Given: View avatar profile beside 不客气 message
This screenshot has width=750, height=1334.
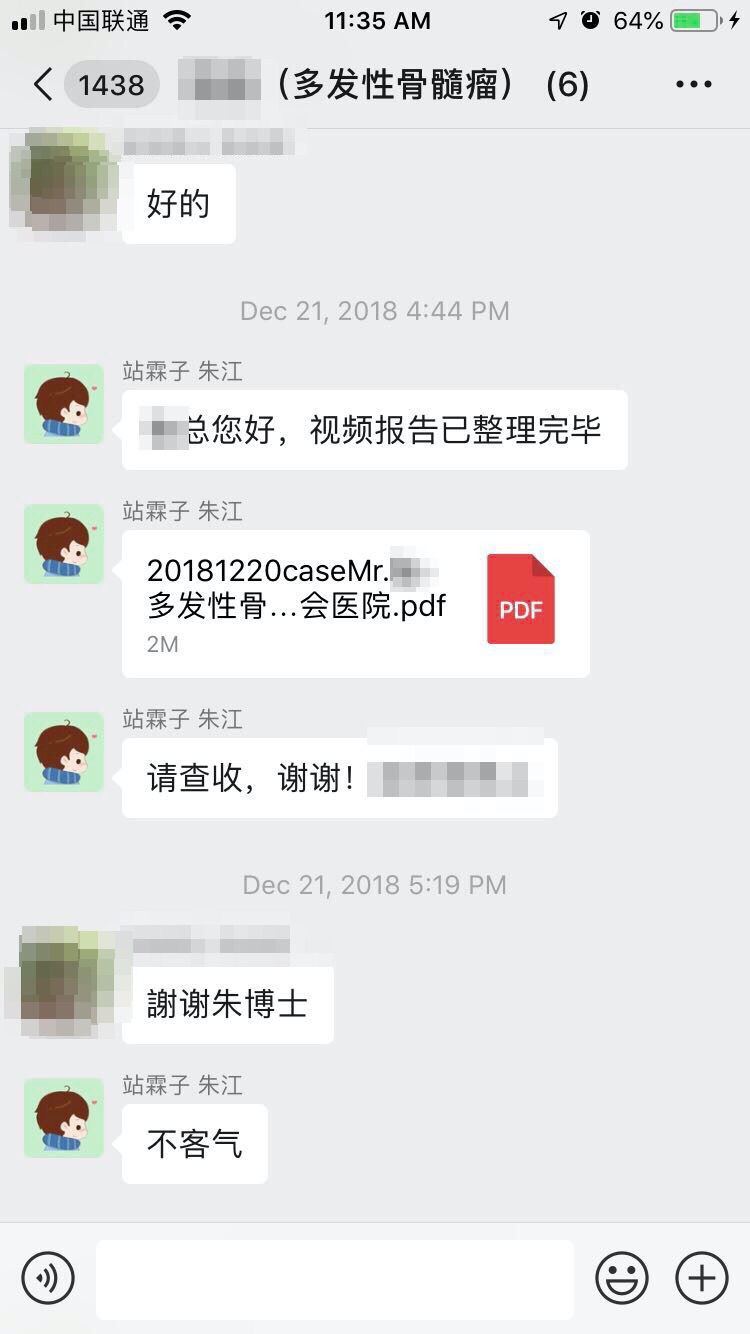Looking at the screenshot, I should (x=63, y=1117).
